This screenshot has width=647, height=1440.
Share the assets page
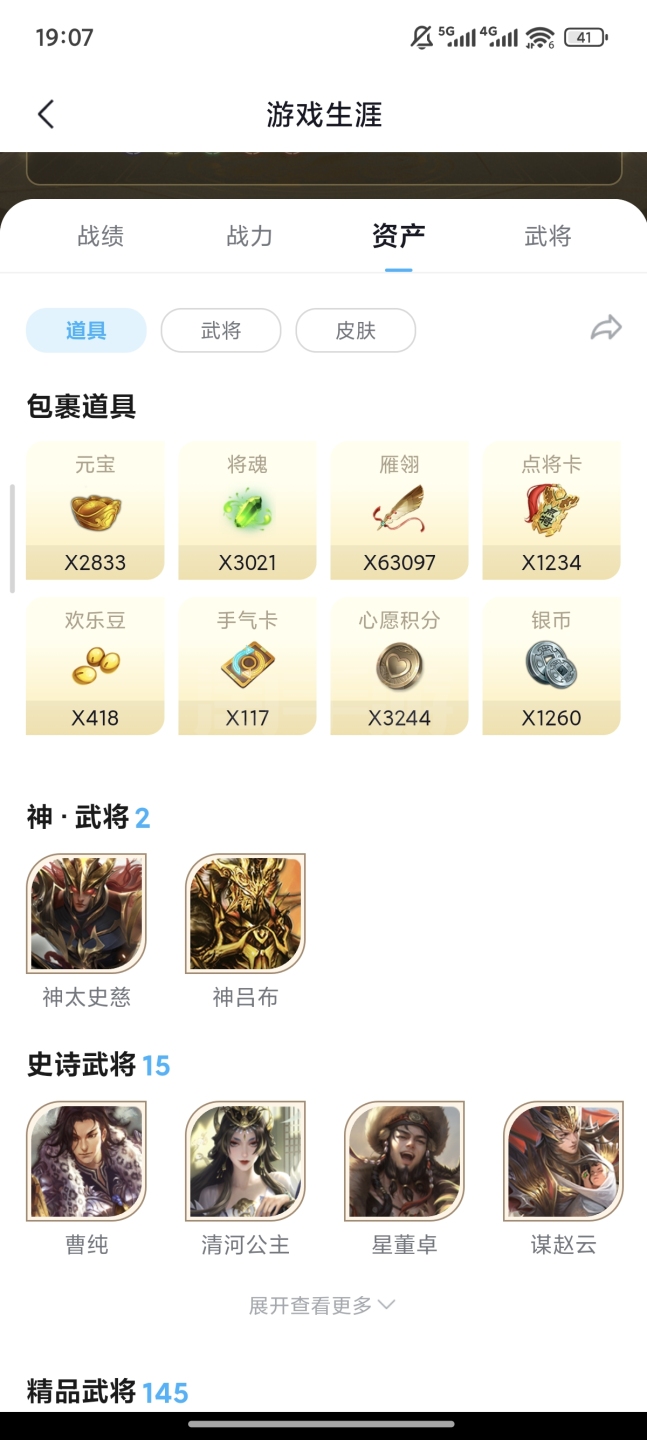point(606,328)
